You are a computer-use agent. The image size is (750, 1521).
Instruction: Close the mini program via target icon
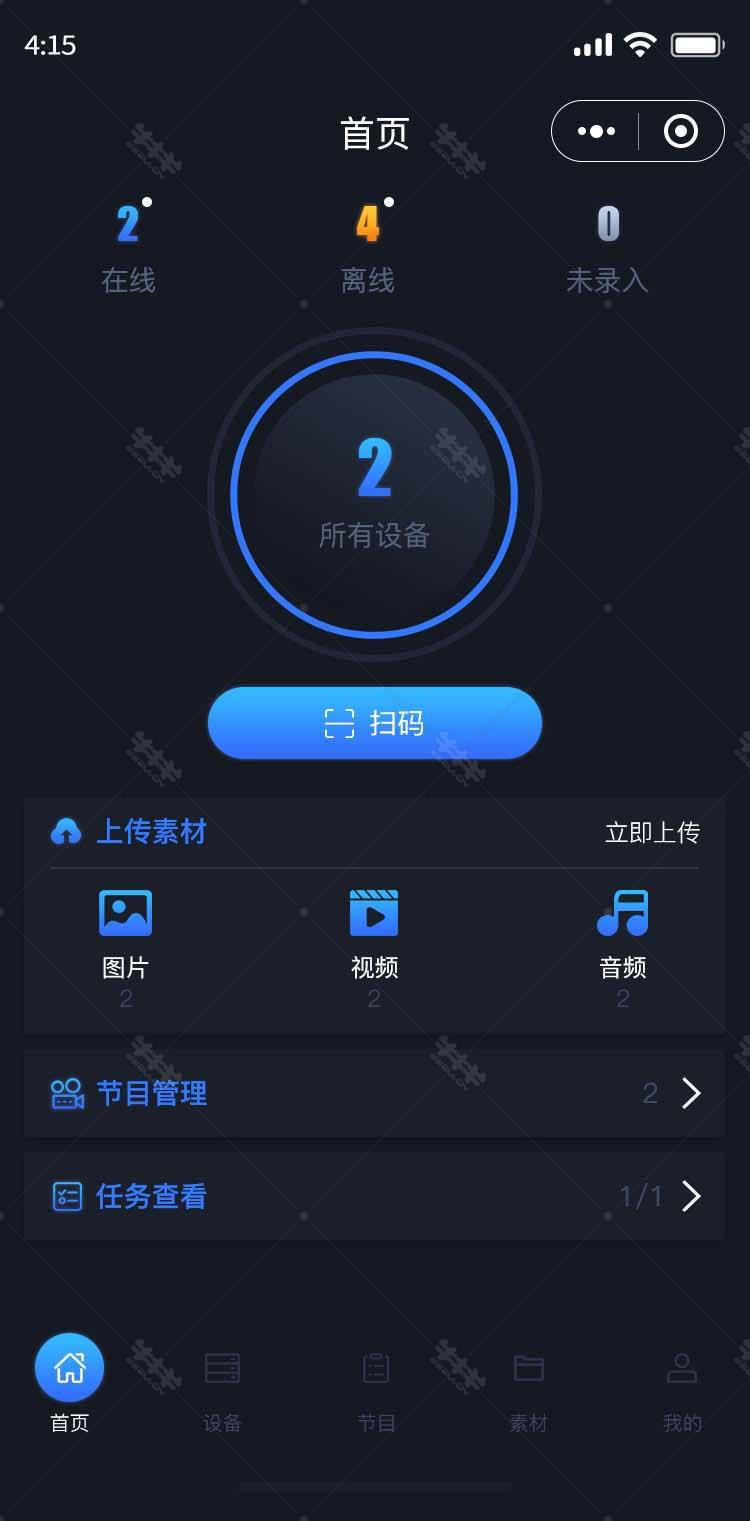click(x=681, y=131)
